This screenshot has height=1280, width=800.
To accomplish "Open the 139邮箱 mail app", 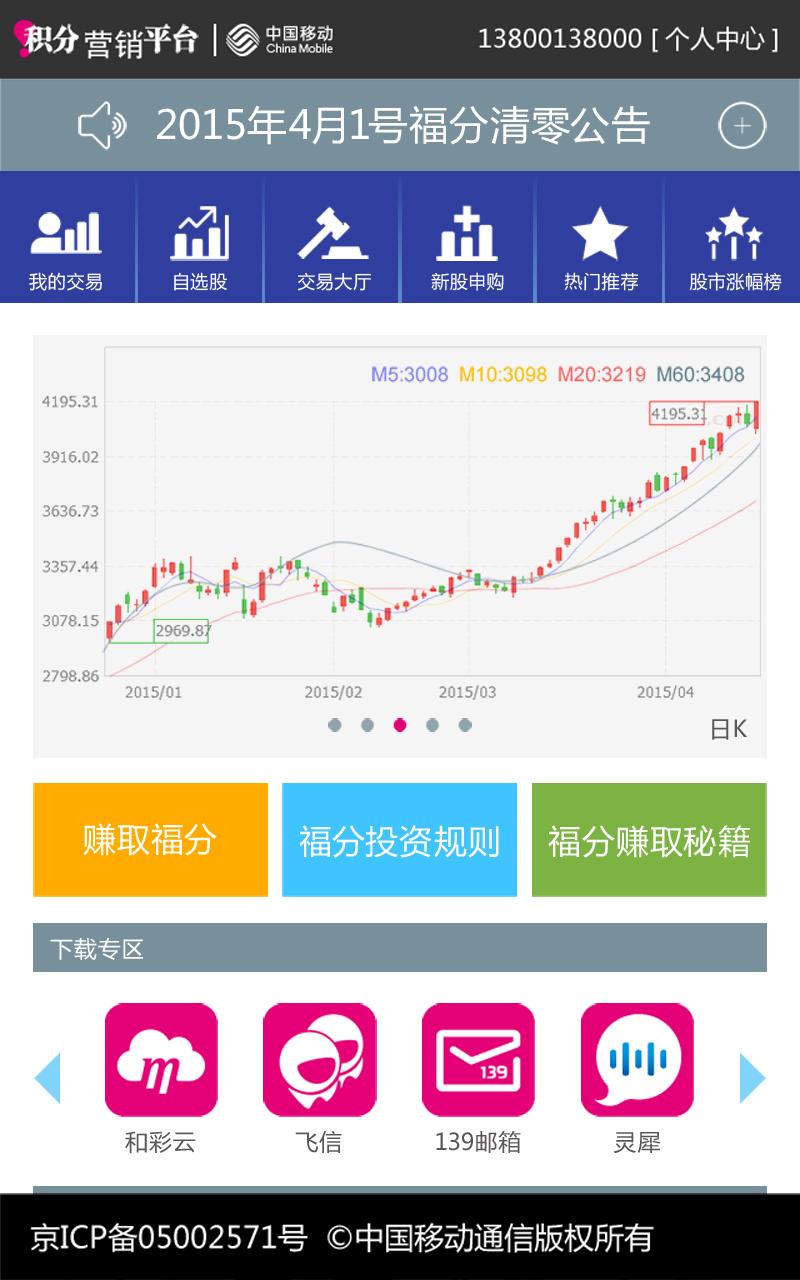I will pos(478,1060).
